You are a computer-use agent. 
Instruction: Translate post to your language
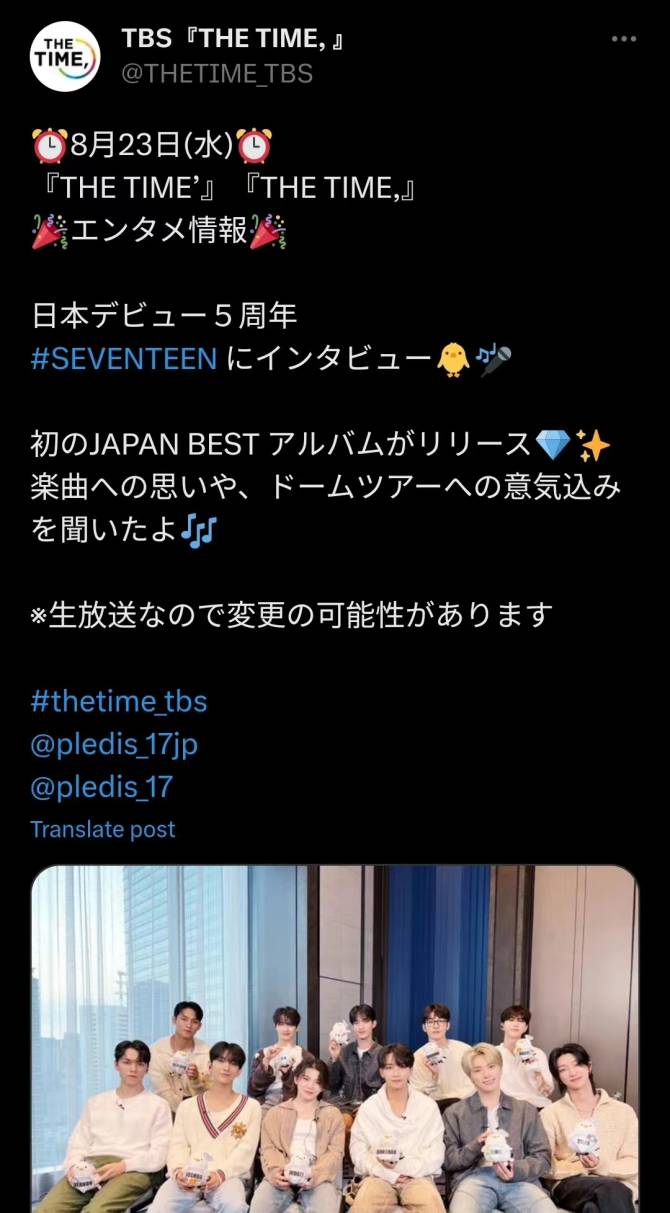102,829
